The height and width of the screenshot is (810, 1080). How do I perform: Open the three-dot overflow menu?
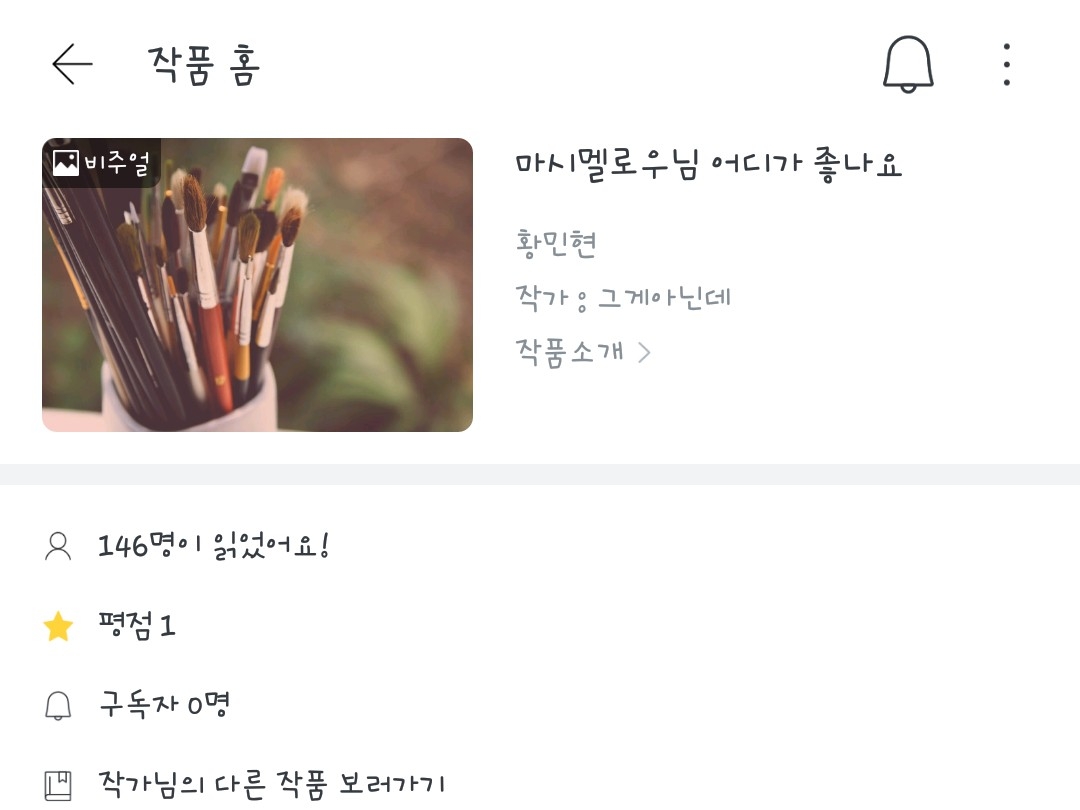click(1006, 64)
